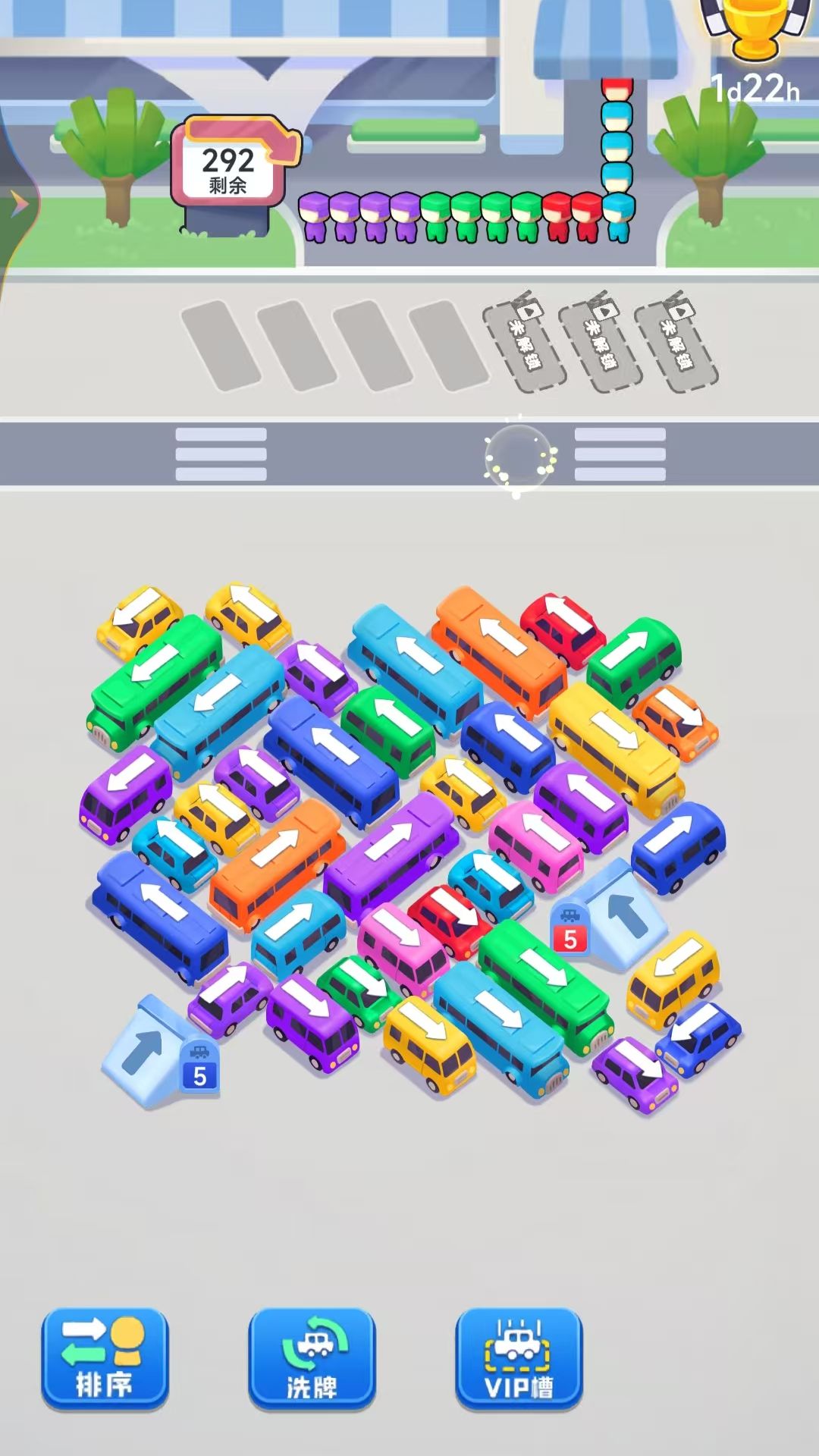Send out the red car beside the orange bus

(562, 629)
